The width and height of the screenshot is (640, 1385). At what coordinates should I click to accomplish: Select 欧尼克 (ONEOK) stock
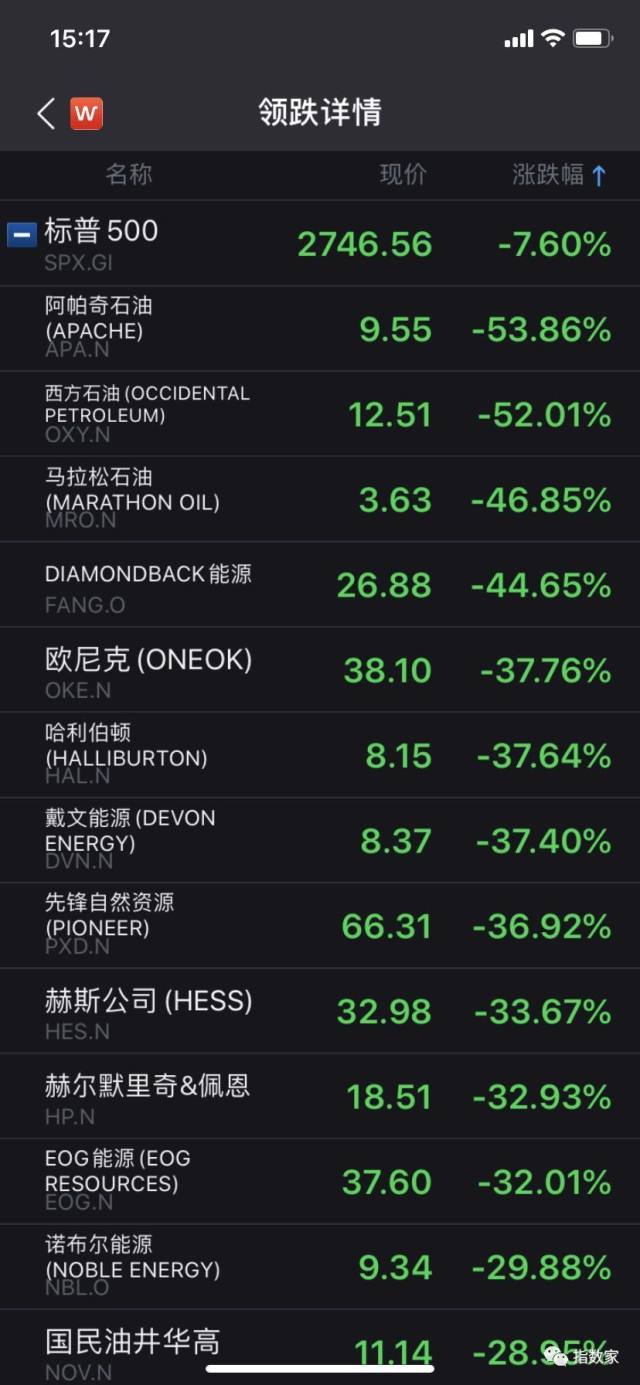click(x=320, y=669)
